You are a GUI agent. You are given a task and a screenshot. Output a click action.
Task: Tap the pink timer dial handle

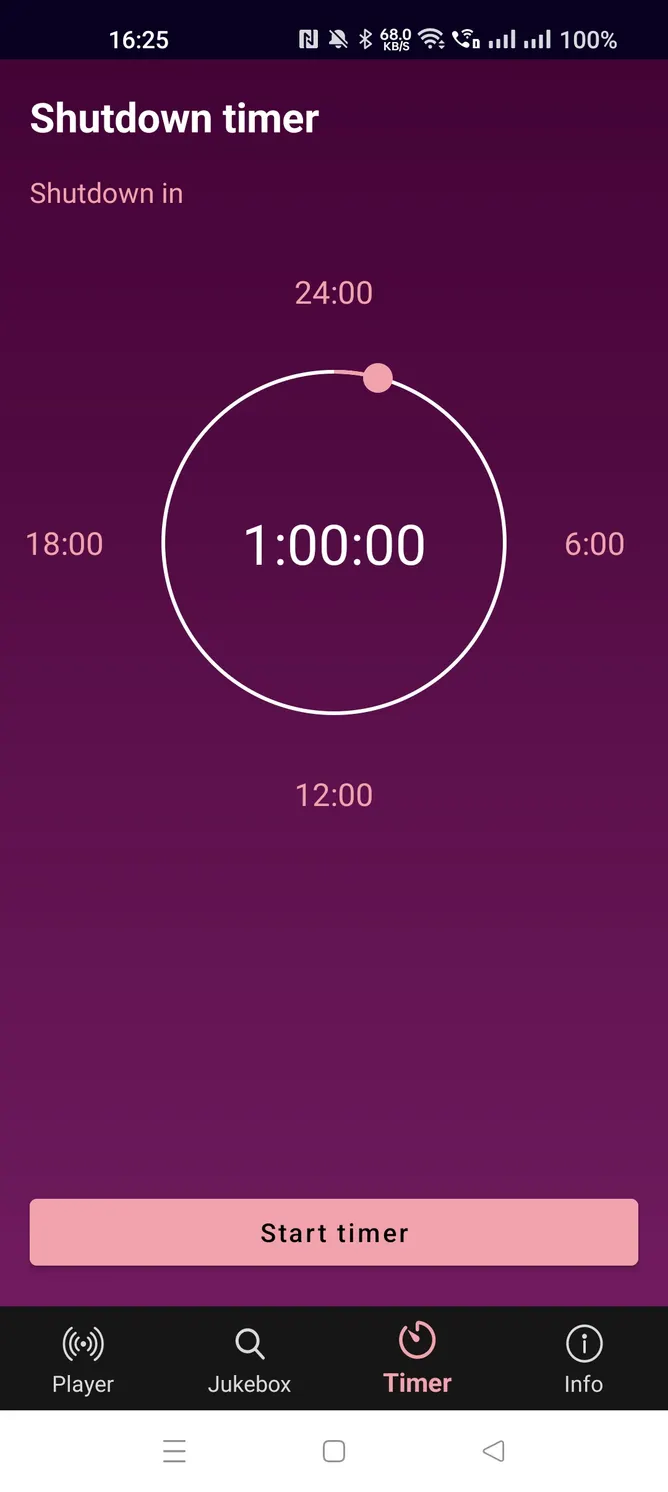point(378,378)
